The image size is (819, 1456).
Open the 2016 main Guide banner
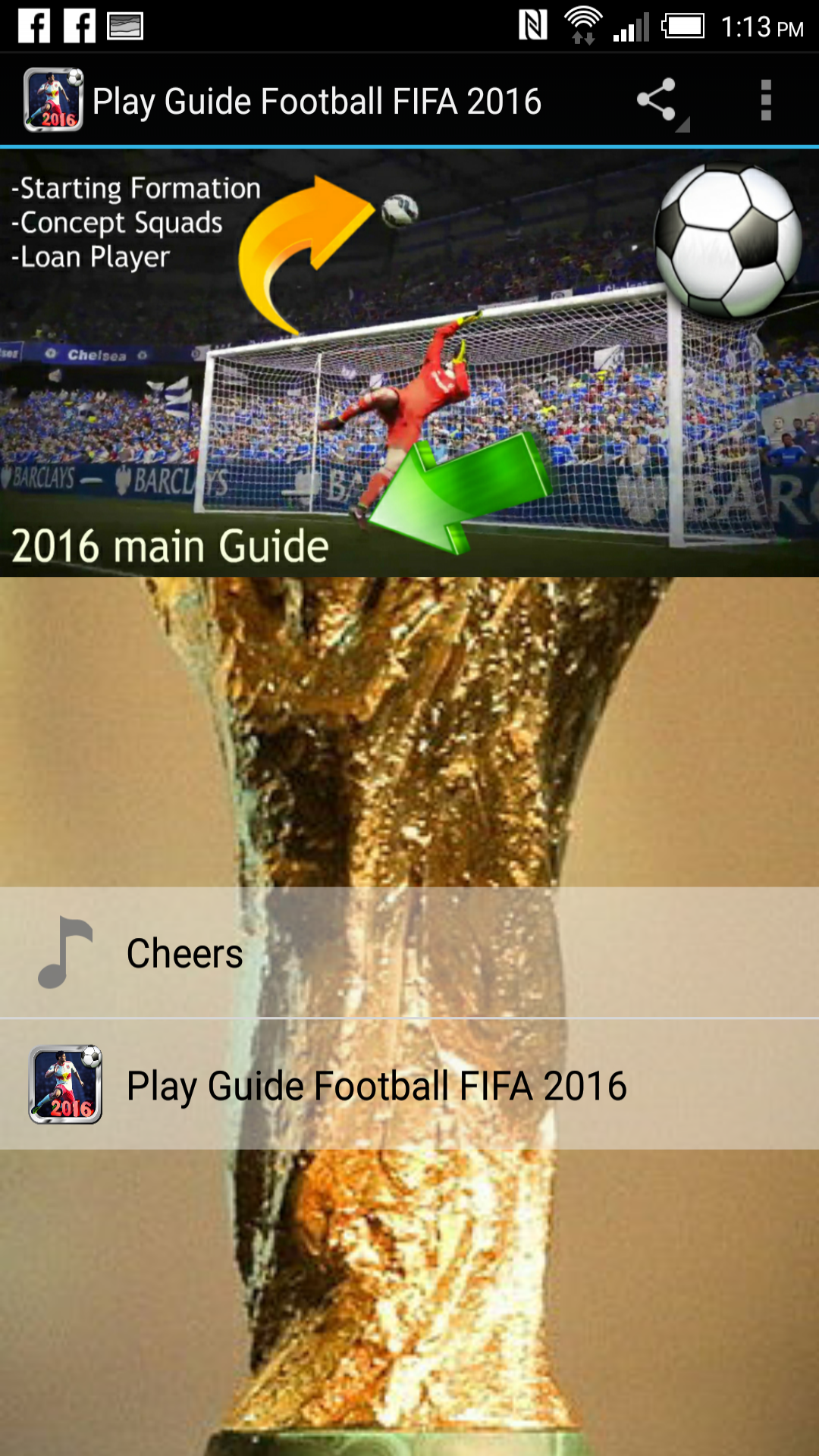[x=409, y=362]
